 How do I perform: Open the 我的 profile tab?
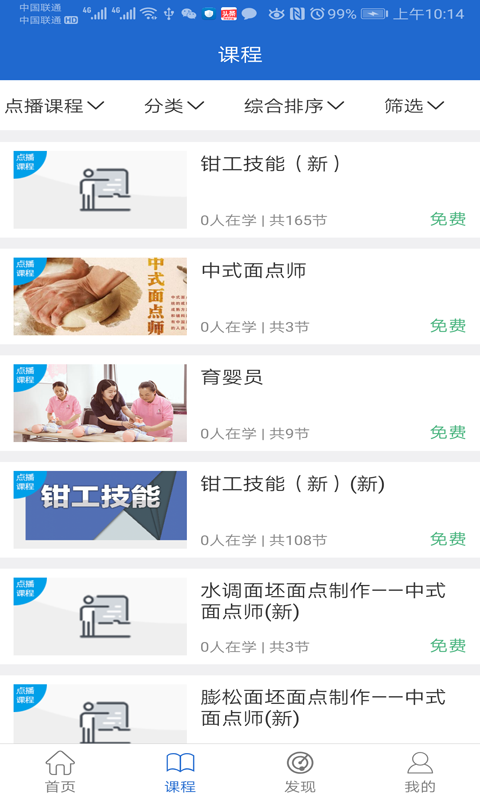coord(420,772)
